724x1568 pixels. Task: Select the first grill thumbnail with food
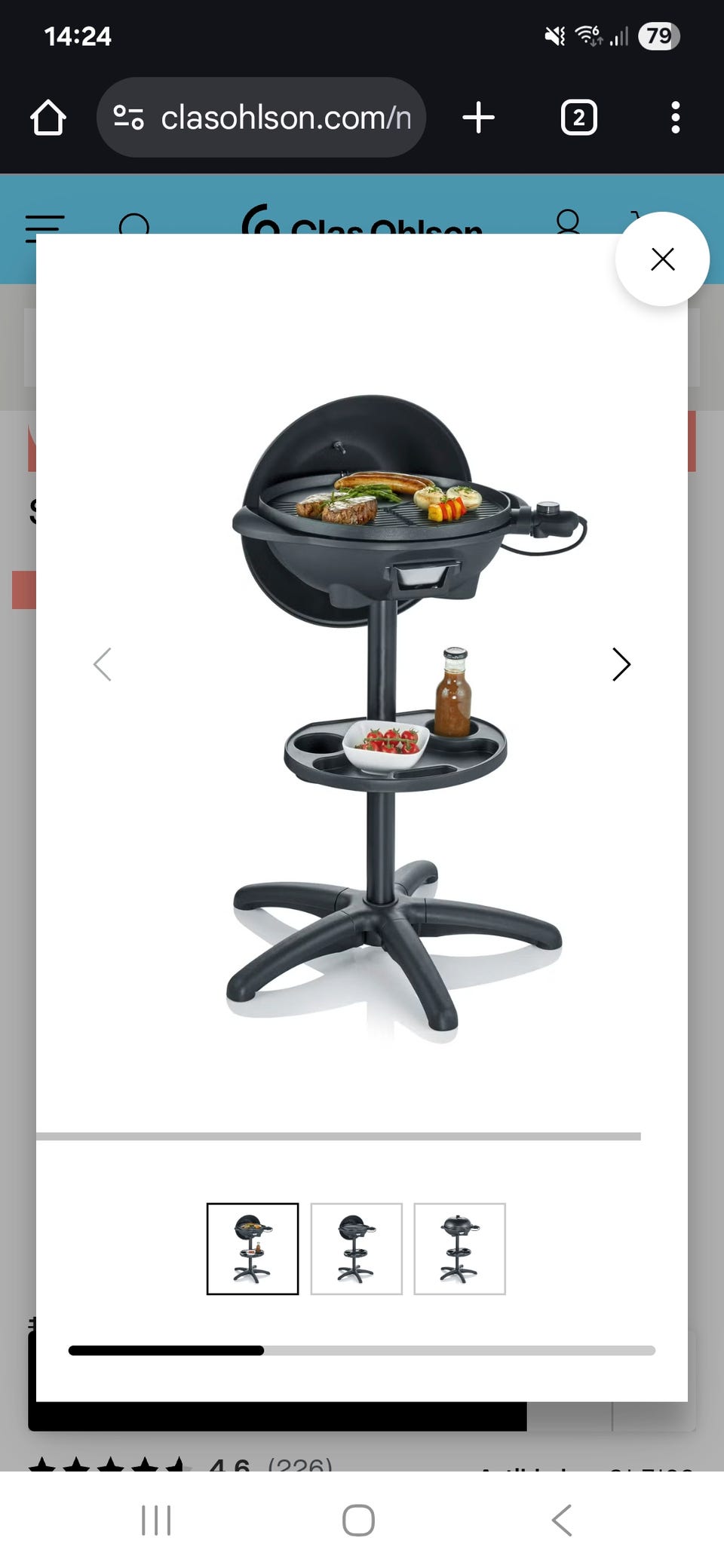(253, 1248)
